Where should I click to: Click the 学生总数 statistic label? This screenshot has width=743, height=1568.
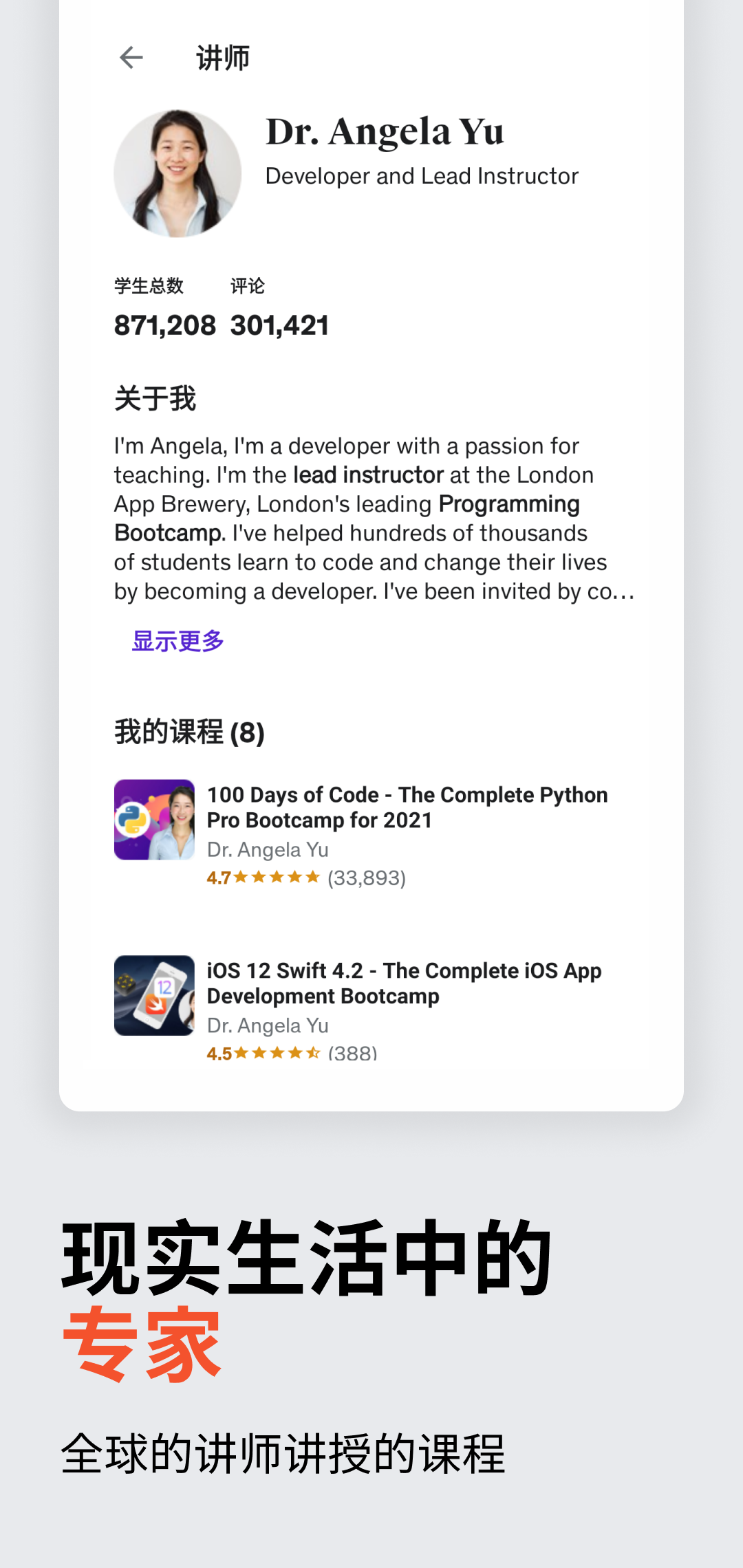149,285
